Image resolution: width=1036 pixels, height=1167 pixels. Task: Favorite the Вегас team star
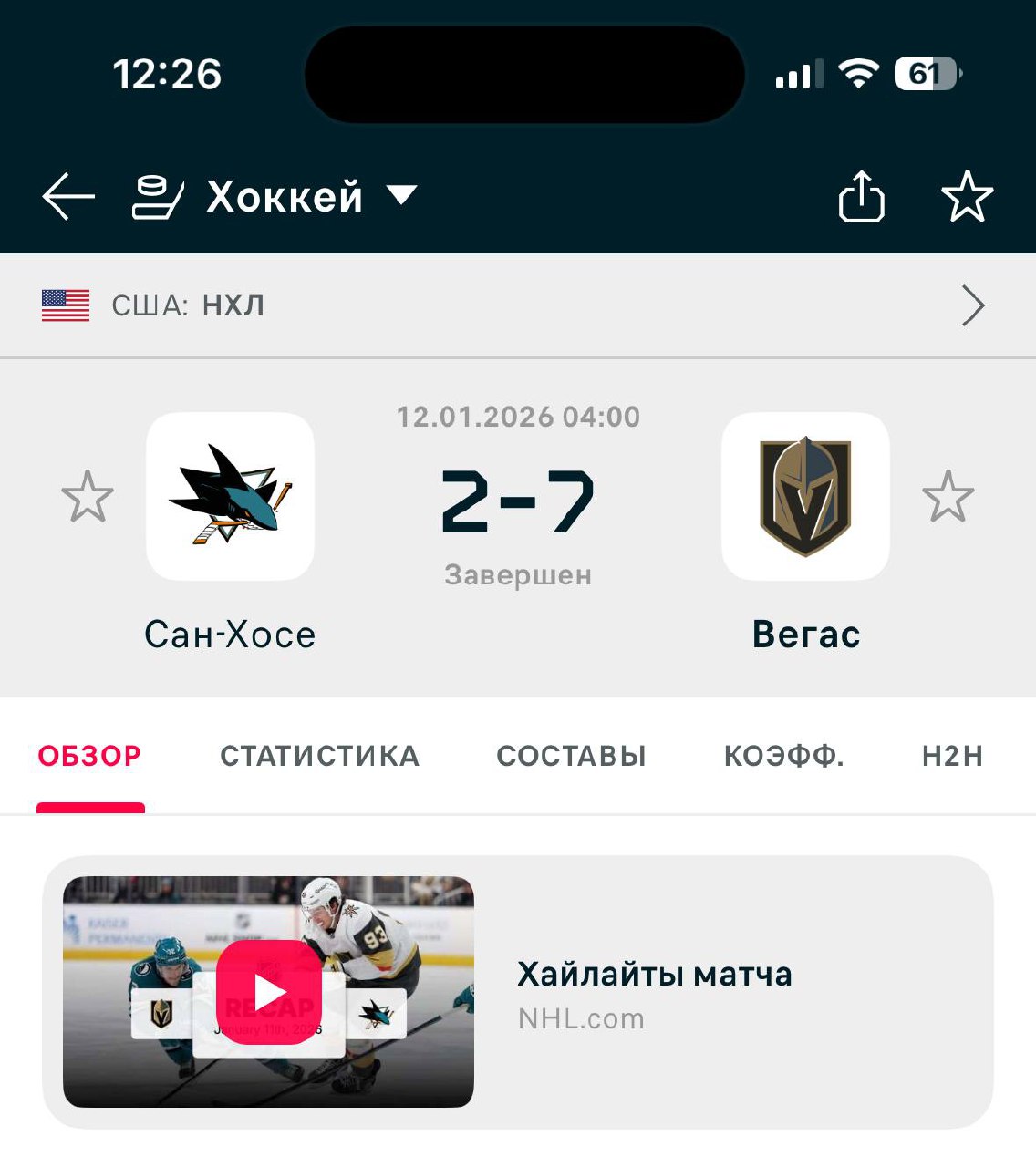coord(948,497)
